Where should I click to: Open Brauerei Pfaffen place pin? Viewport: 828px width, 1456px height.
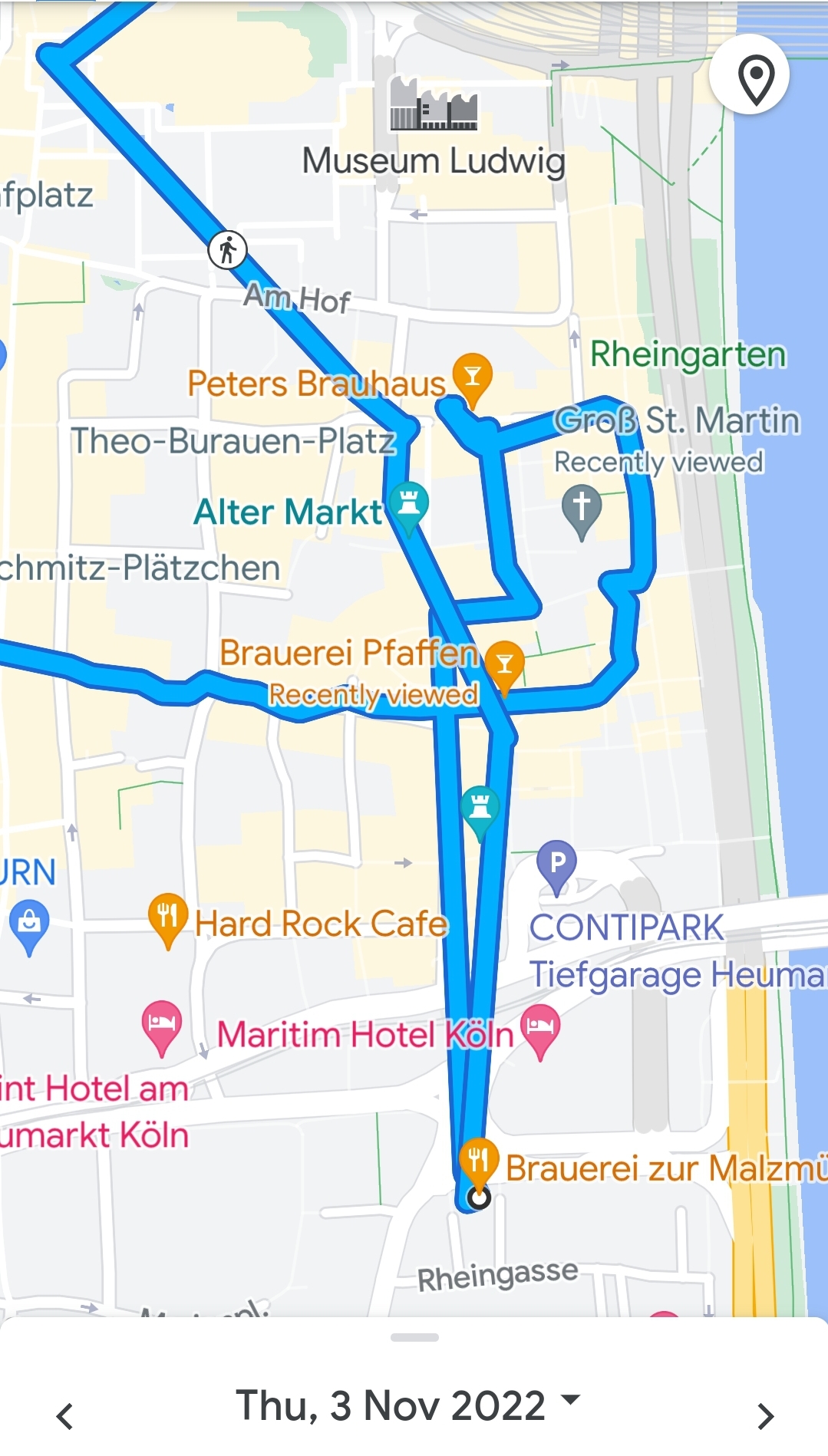504,664
